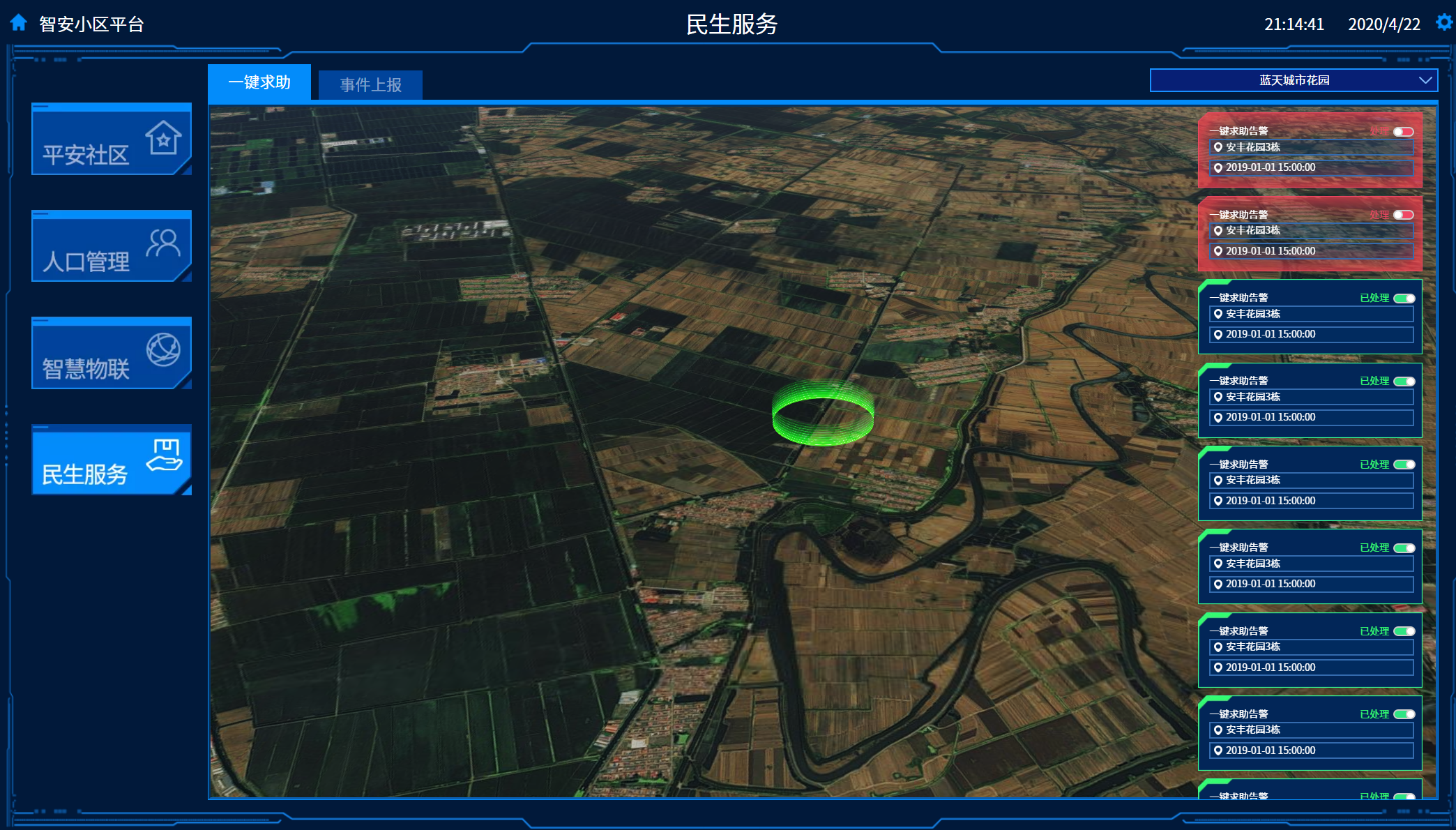
Task: Open the 人口管理 menu
Action: pos(112,246)
